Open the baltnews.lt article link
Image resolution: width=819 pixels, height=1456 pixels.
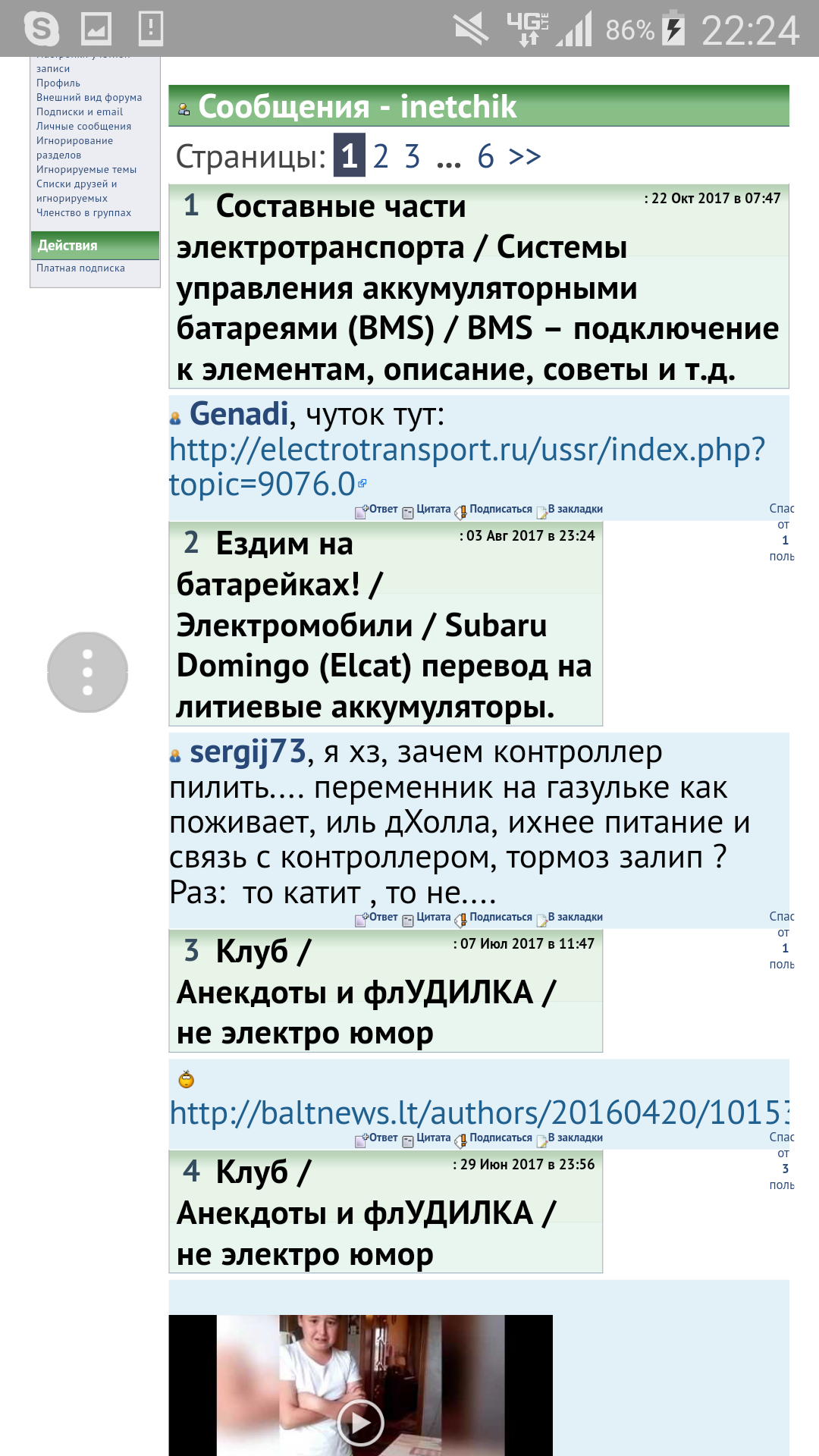(x=479, y=1112)
